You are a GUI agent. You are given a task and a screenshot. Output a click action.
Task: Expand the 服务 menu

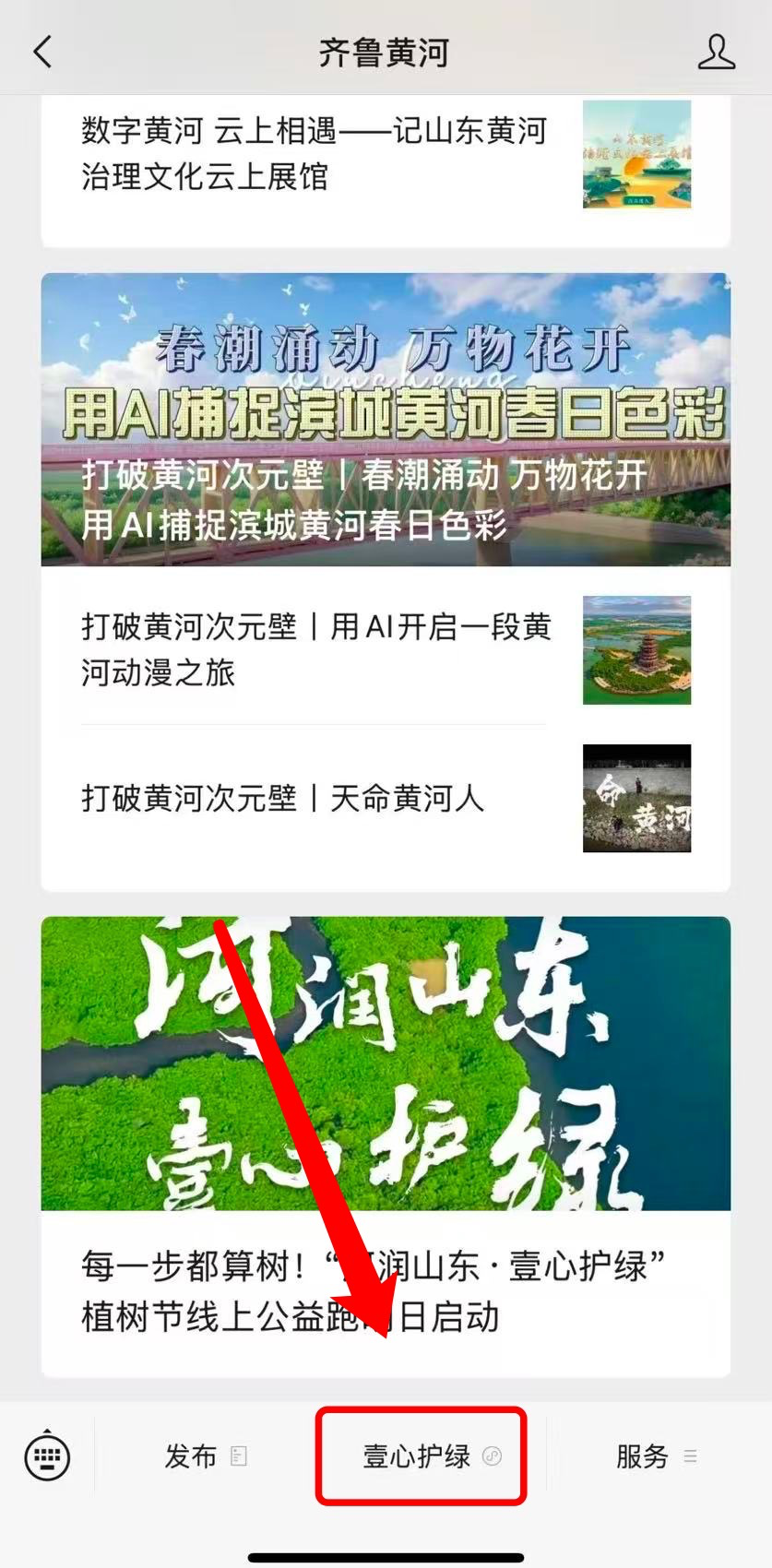pyautogui.click(x=655, y=1456)
